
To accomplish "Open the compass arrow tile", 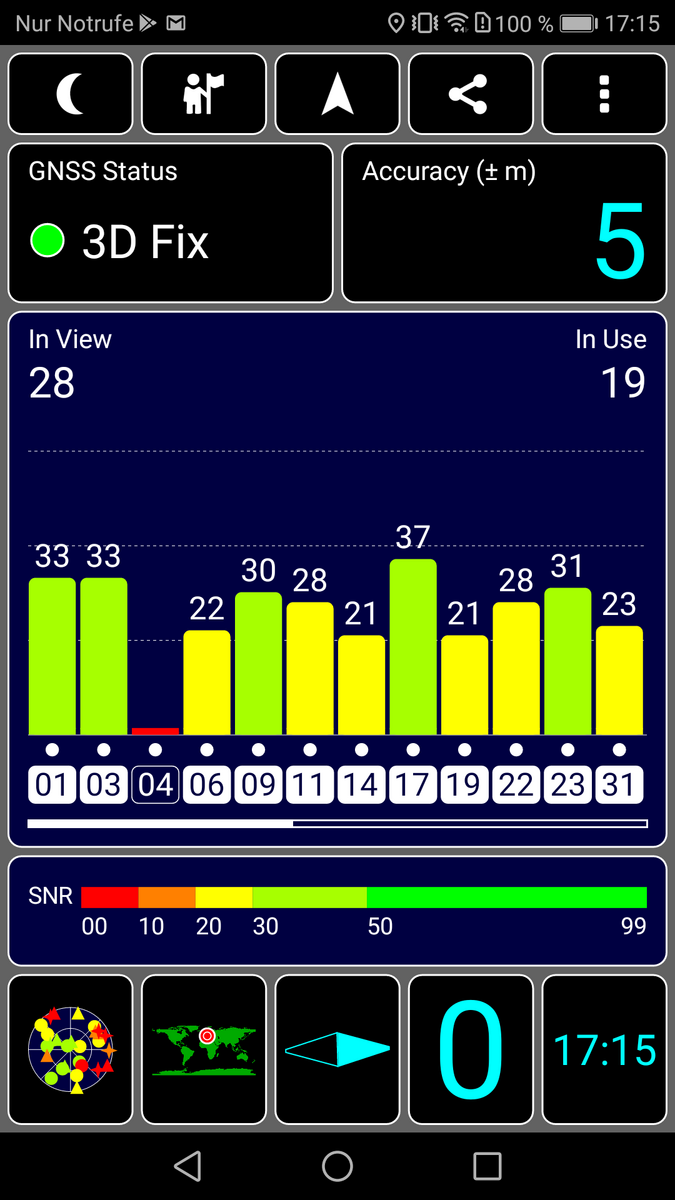I will [337, 1049].
